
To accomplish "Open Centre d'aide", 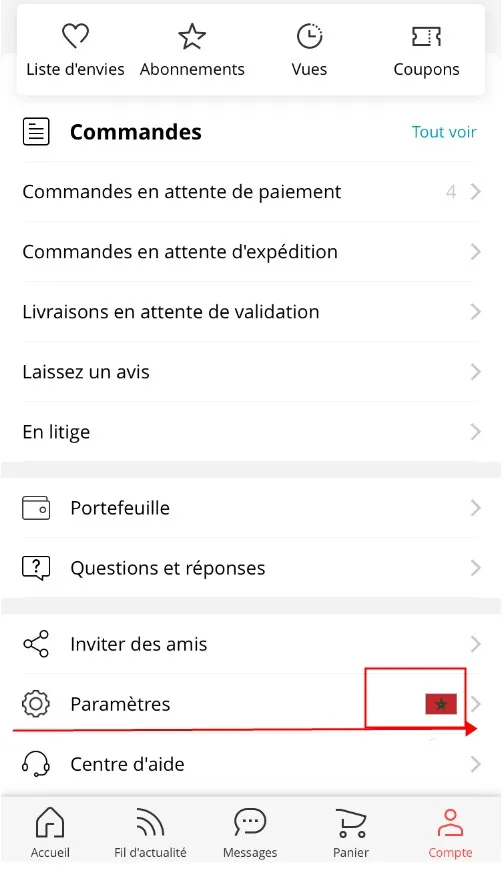I will 251,764.
